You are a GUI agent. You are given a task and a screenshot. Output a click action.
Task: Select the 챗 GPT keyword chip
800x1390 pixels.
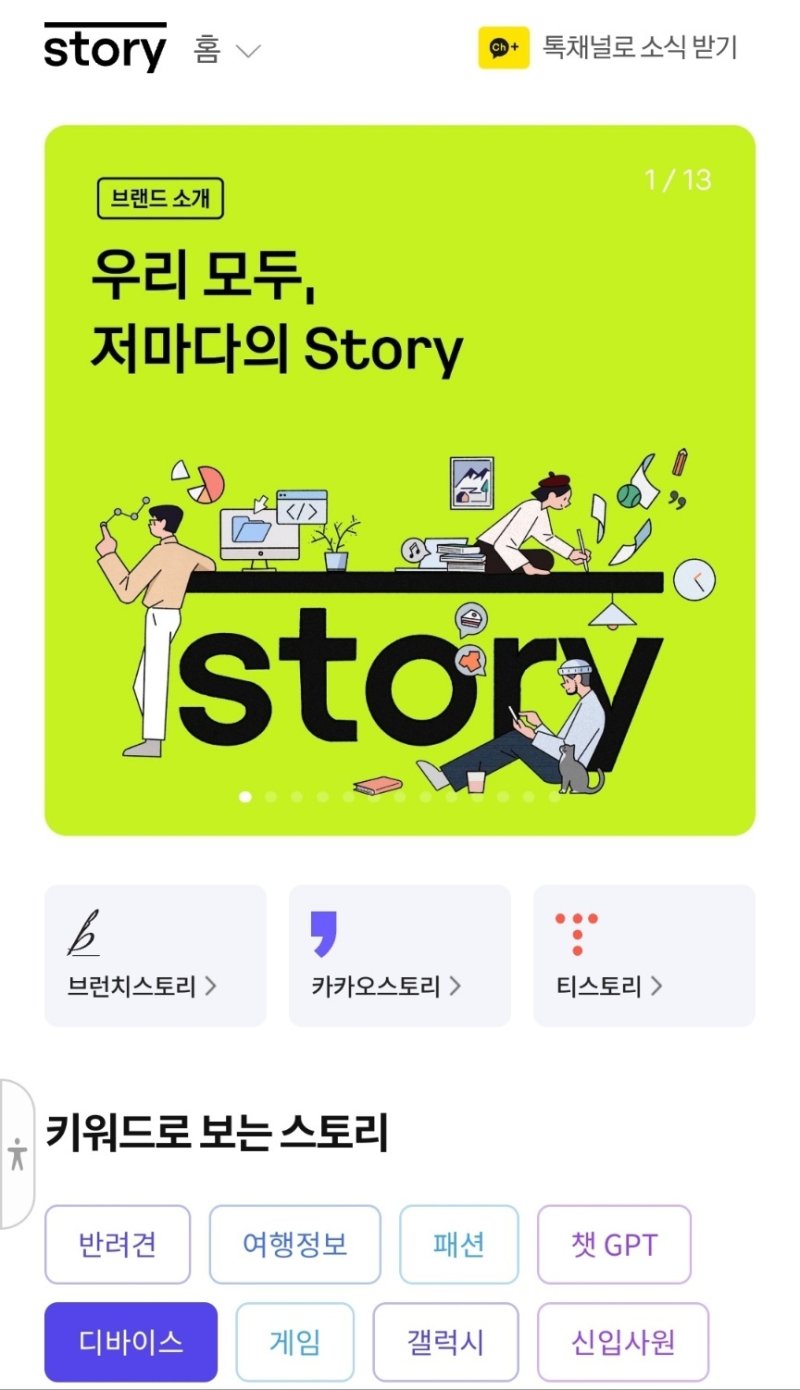pos(614,1244)
